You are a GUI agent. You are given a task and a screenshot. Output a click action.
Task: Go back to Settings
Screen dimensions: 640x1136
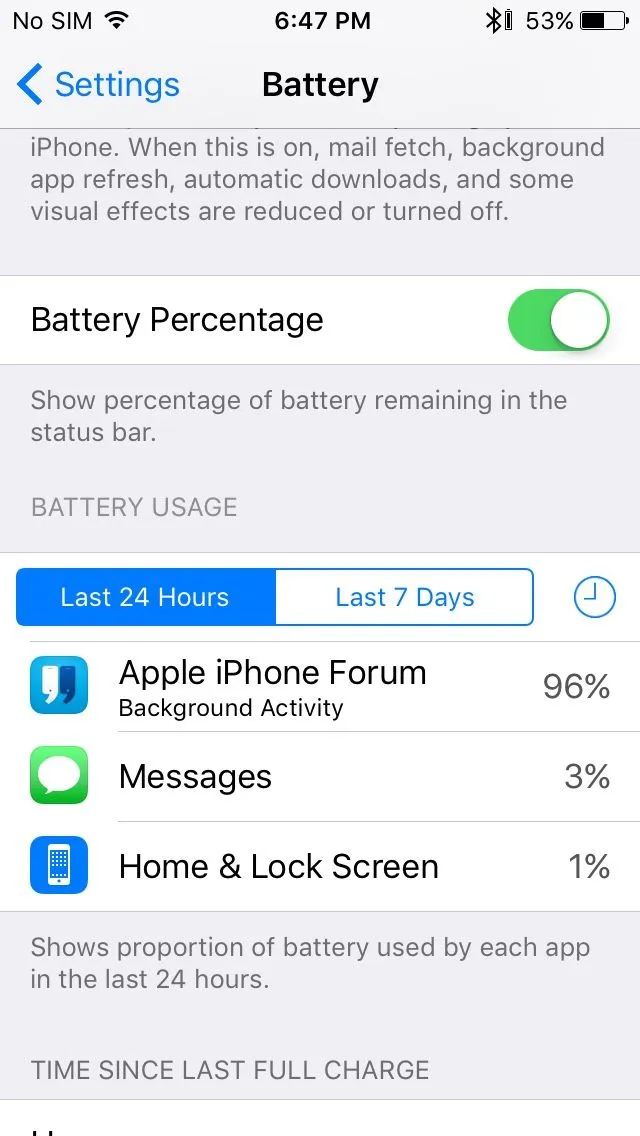tap(98, 85)
